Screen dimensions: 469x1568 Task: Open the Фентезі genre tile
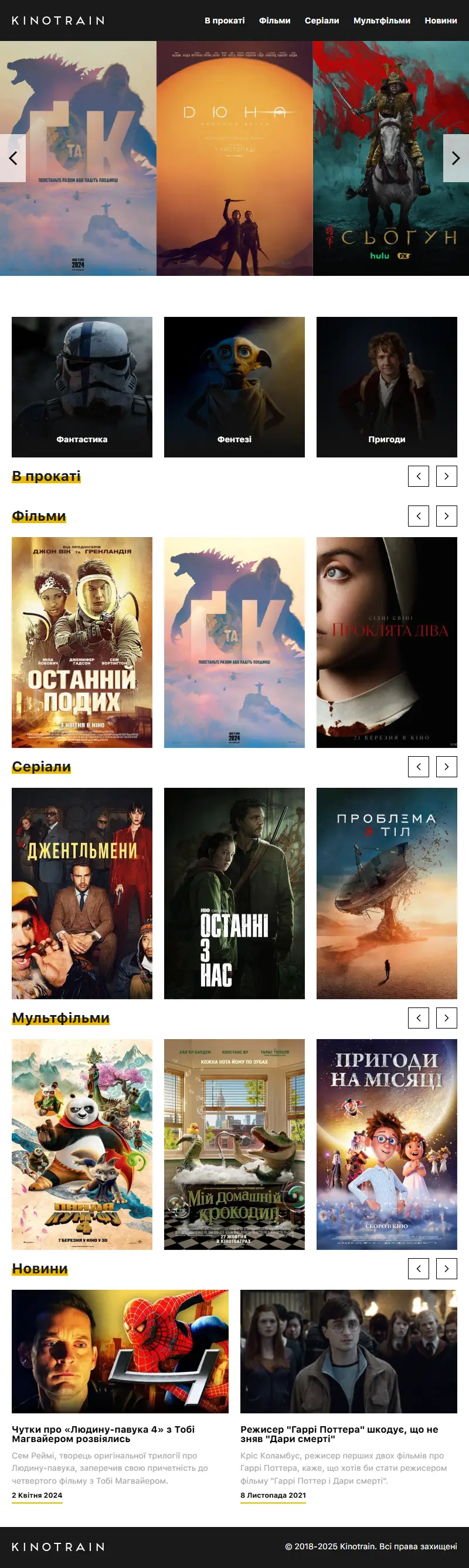(x=234, y=387)
